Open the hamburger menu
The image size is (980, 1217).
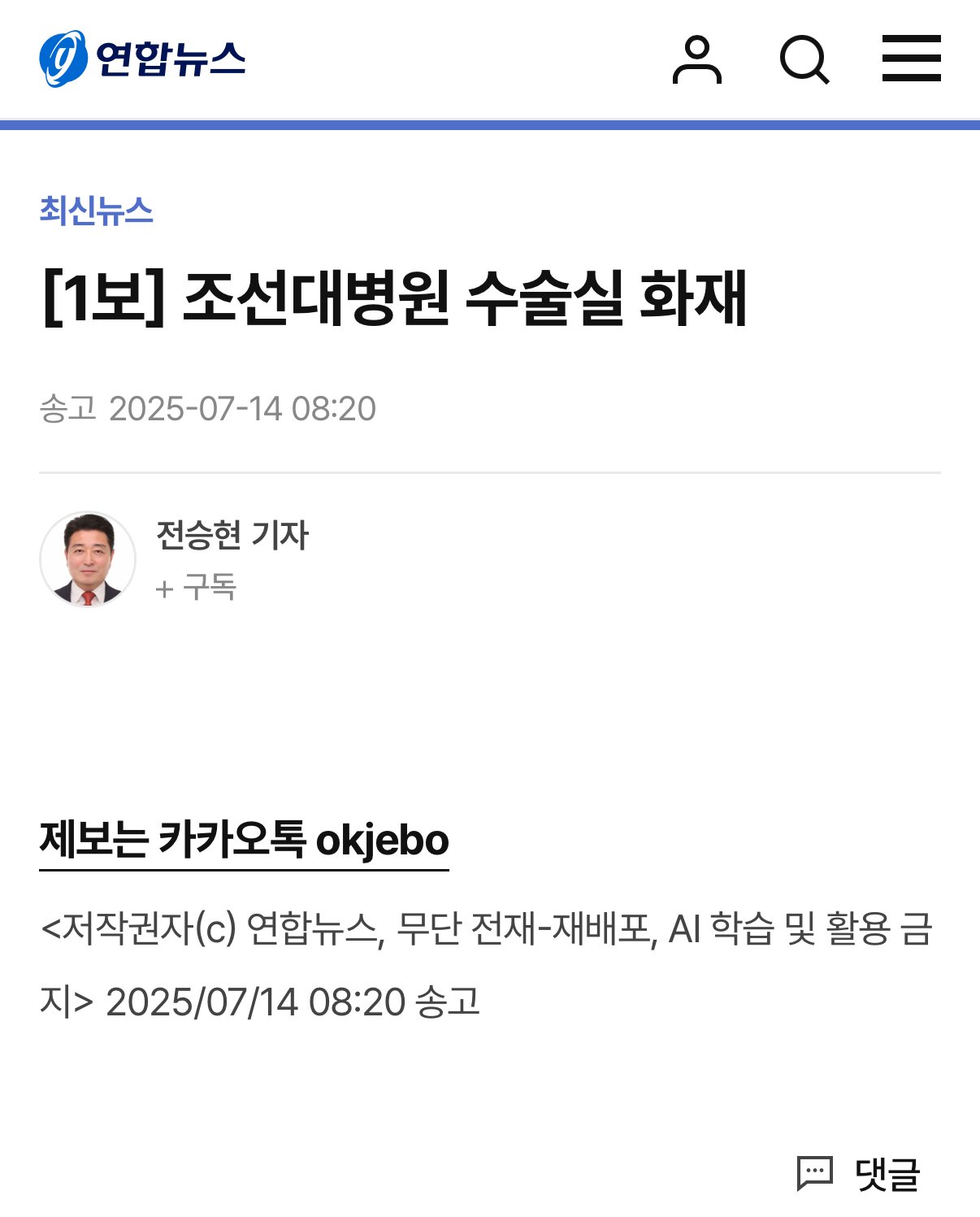[911, 59]
